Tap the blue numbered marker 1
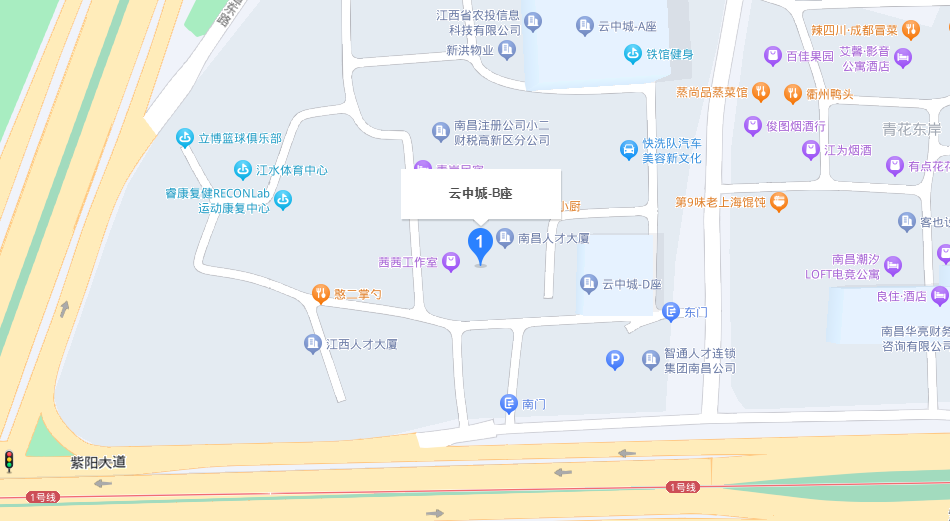950x521 pixels. (480, 243)
